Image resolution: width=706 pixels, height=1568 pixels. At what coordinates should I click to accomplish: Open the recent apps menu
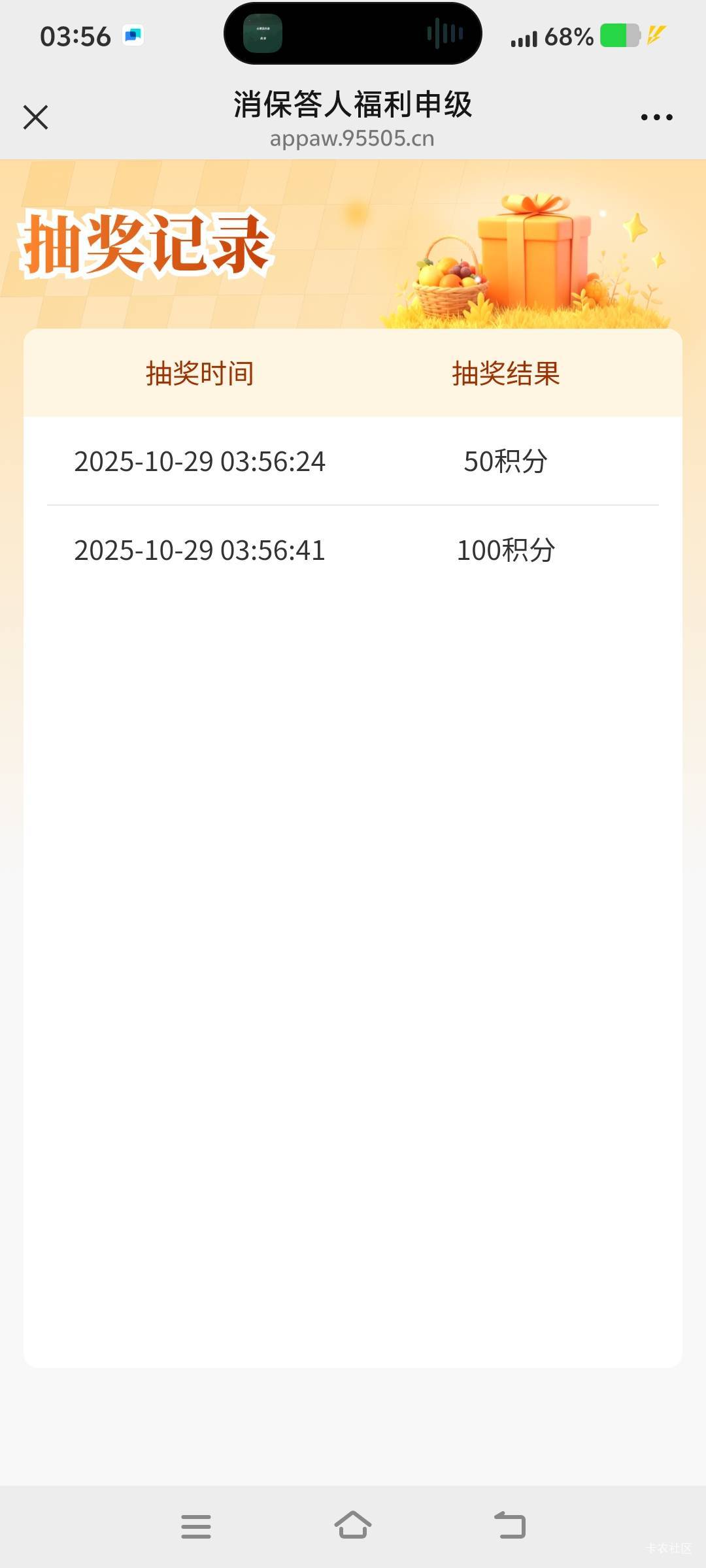(x=196, y=1527)
